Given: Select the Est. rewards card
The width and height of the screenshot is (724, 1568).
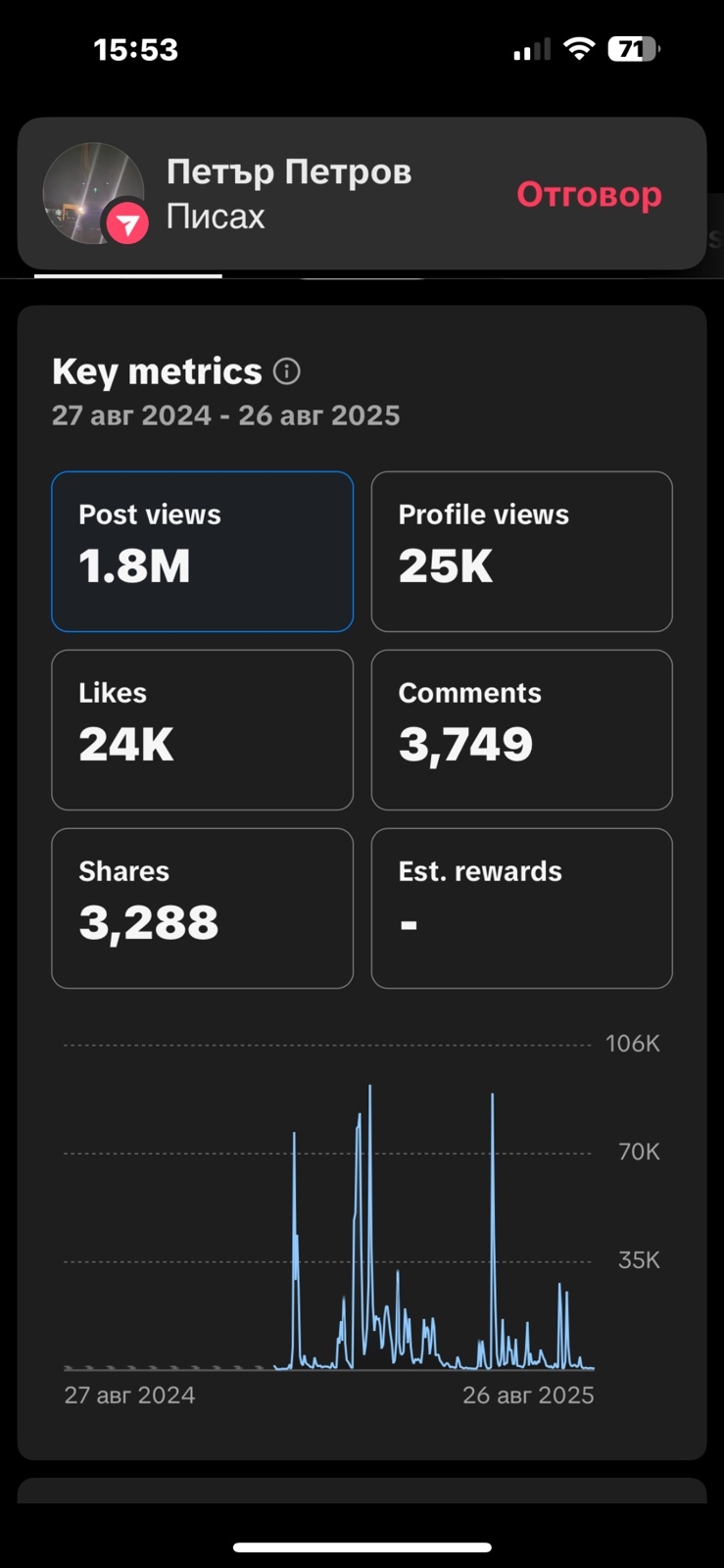Looking at the screenshot, I should coord(521,908).
